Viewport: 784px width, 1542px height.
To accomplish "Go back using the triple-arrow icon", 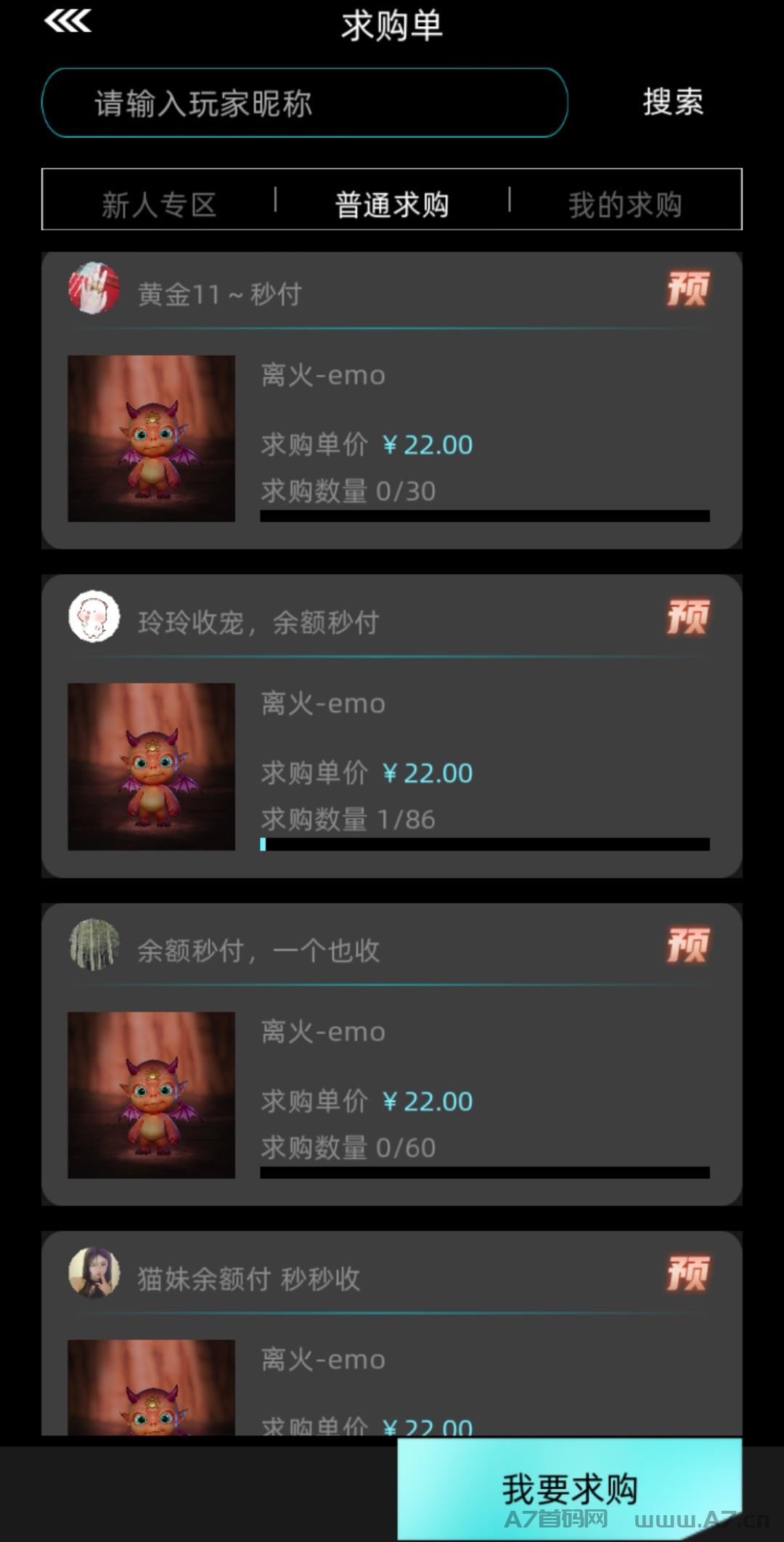I will pyautogui.click(x=68, y=20).
